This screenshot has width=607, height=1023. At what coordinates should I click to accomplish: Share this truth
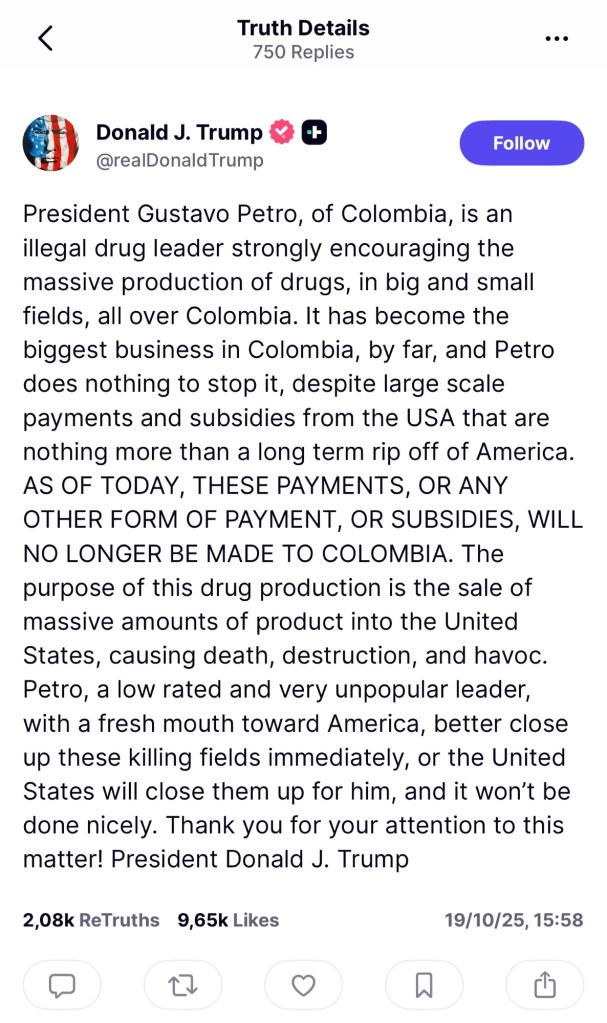point(545,986)
